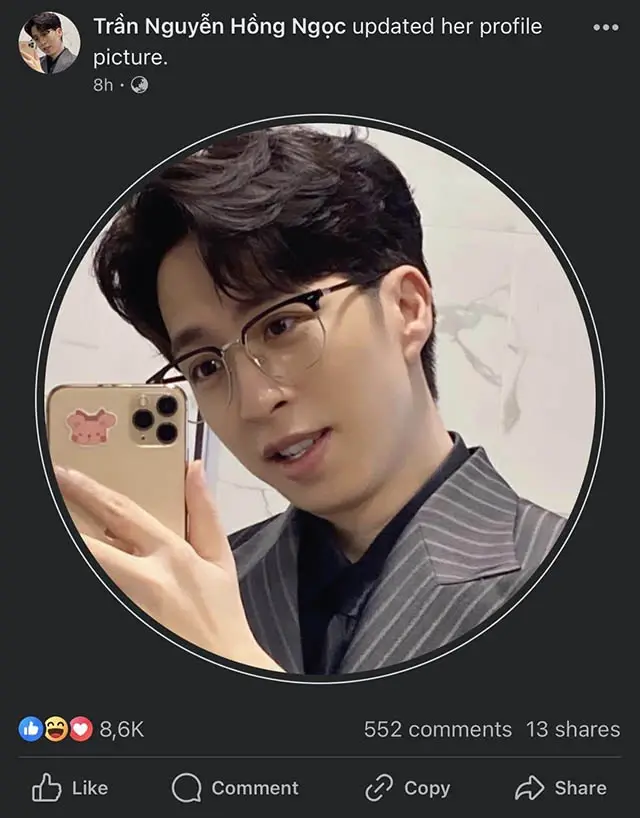This screenshot has width=640, height=818.
Task: See who reacted to the post
Action: [x=82, y=729]
